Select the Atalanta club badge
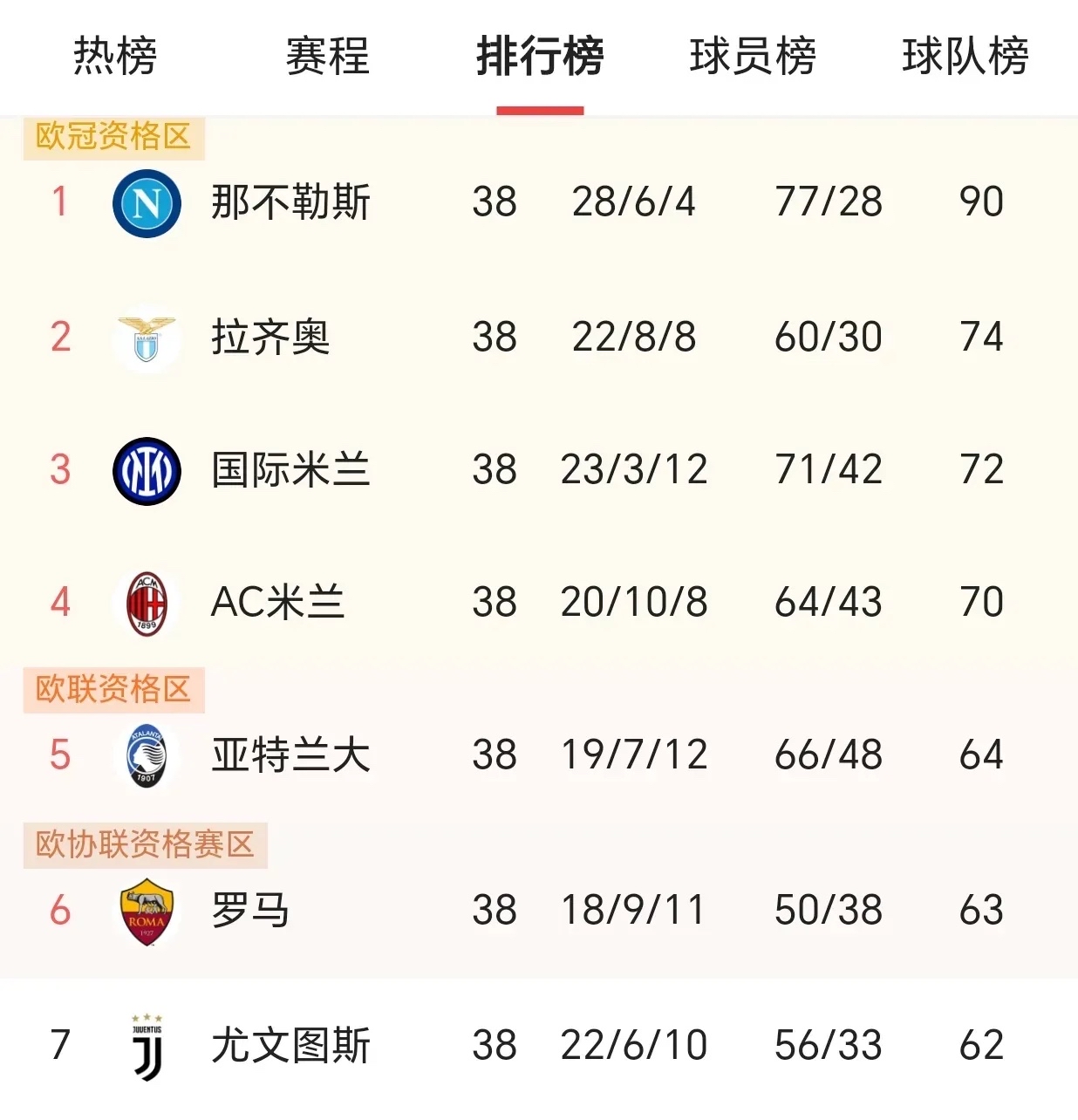The width and height of the screenshot is (1078, 1120). tap(145, 755)
